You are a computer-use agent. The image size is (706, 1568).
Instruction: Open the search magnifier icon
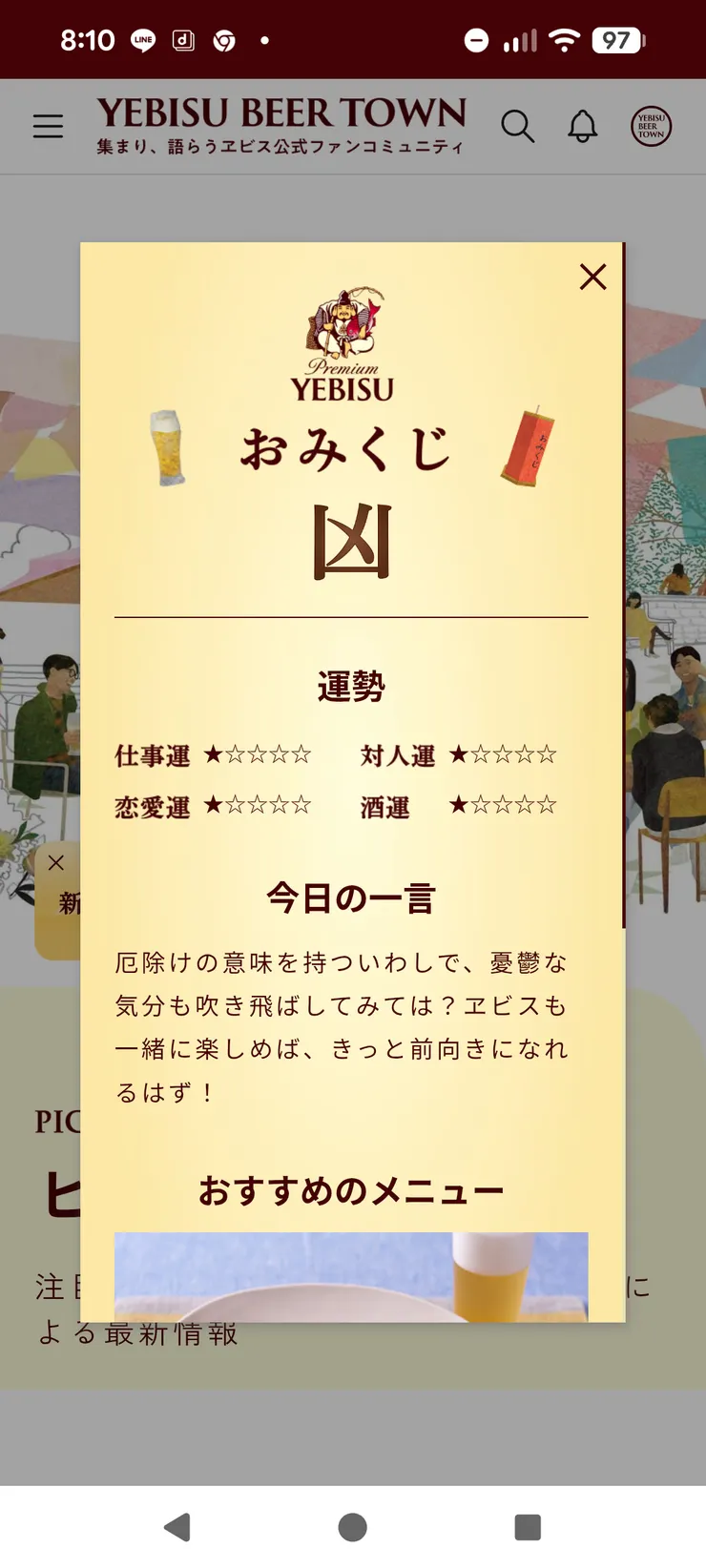click(518, 126)
